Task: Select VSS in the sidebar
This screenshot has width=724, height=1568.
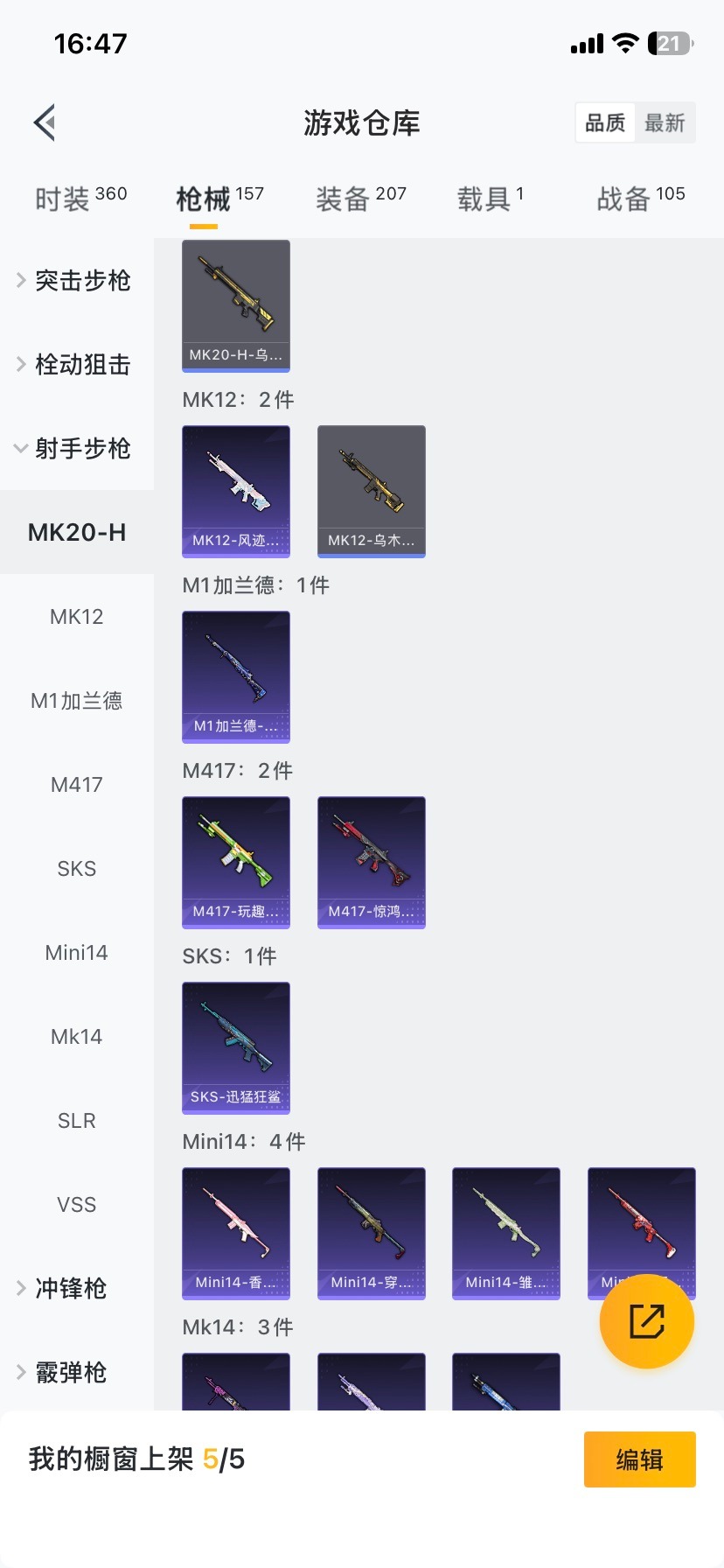Action: pos(76,1204)
